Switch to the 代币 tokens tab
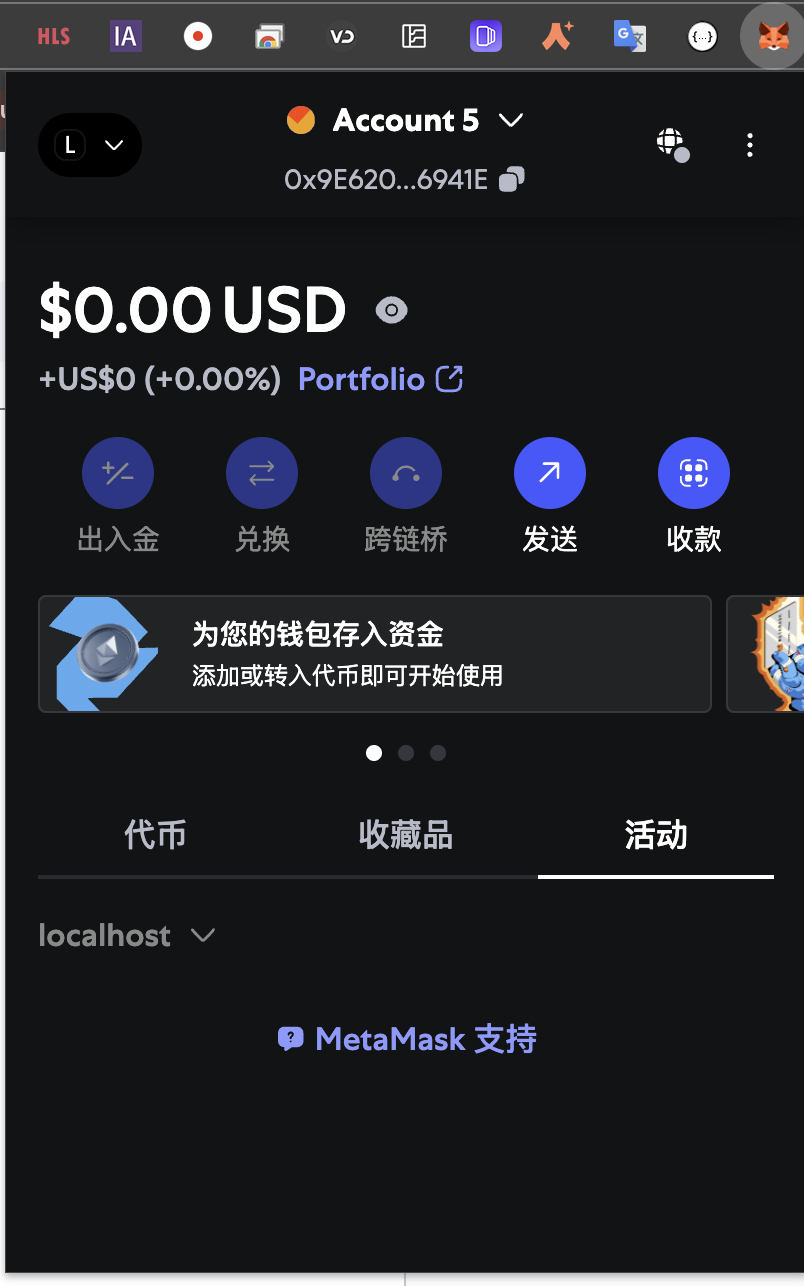The image size is (804, 1286). (x=155, y=835)
